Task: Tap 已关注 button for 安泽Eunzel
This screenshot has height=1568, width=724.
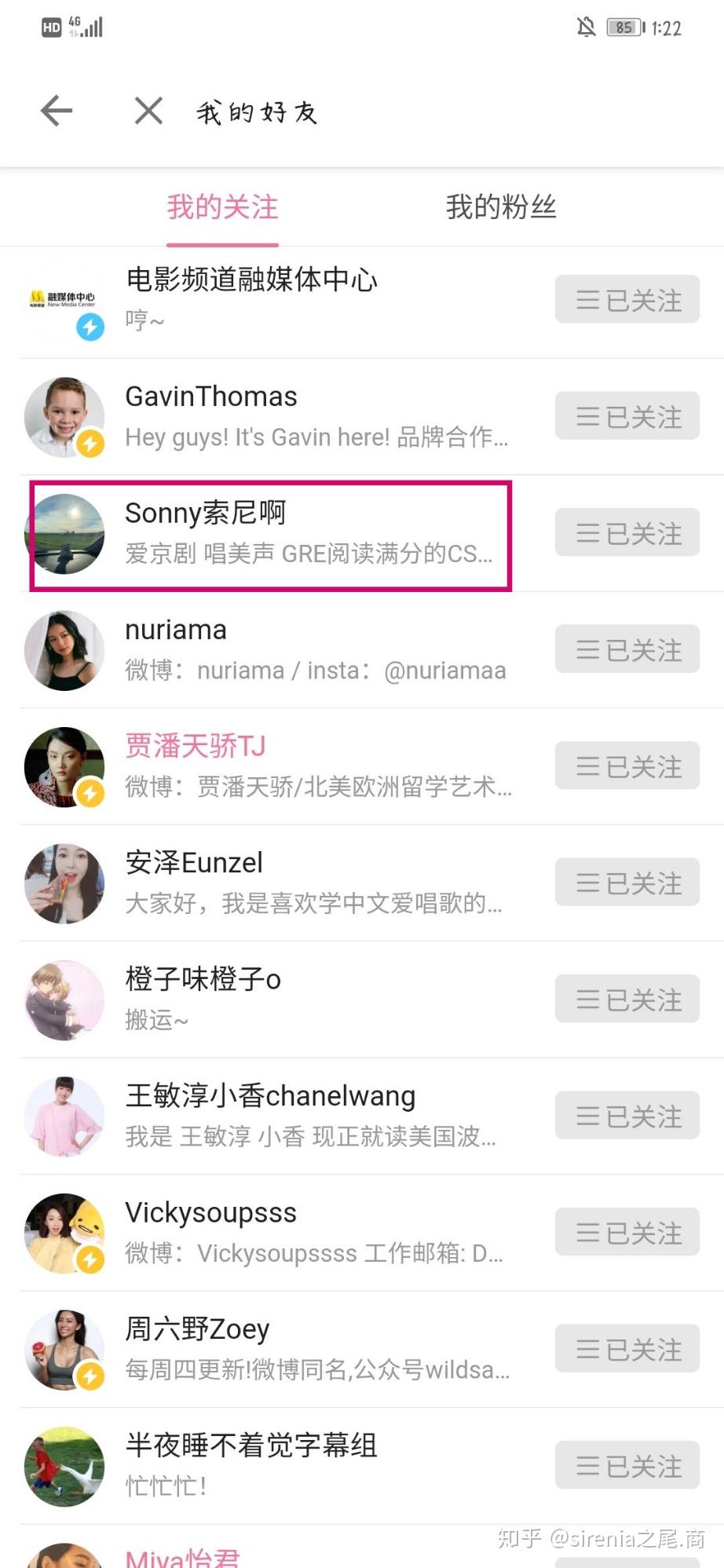Action: 627,883
